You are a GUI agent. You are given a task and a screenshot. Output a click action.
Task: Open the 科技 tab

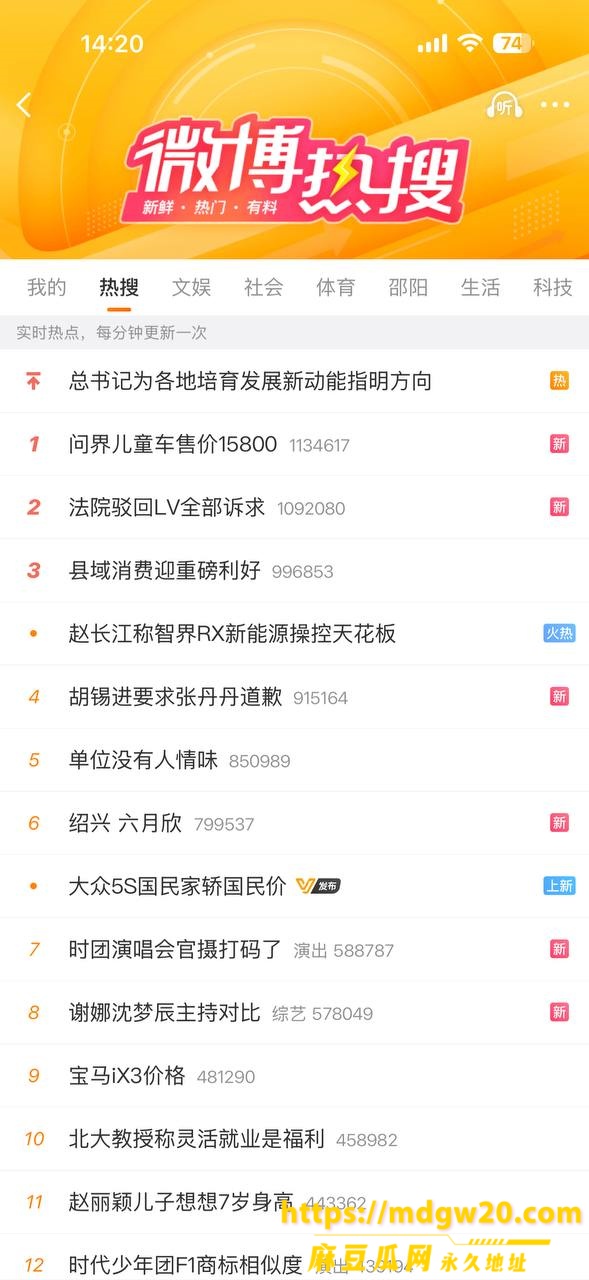pos(553,288)
